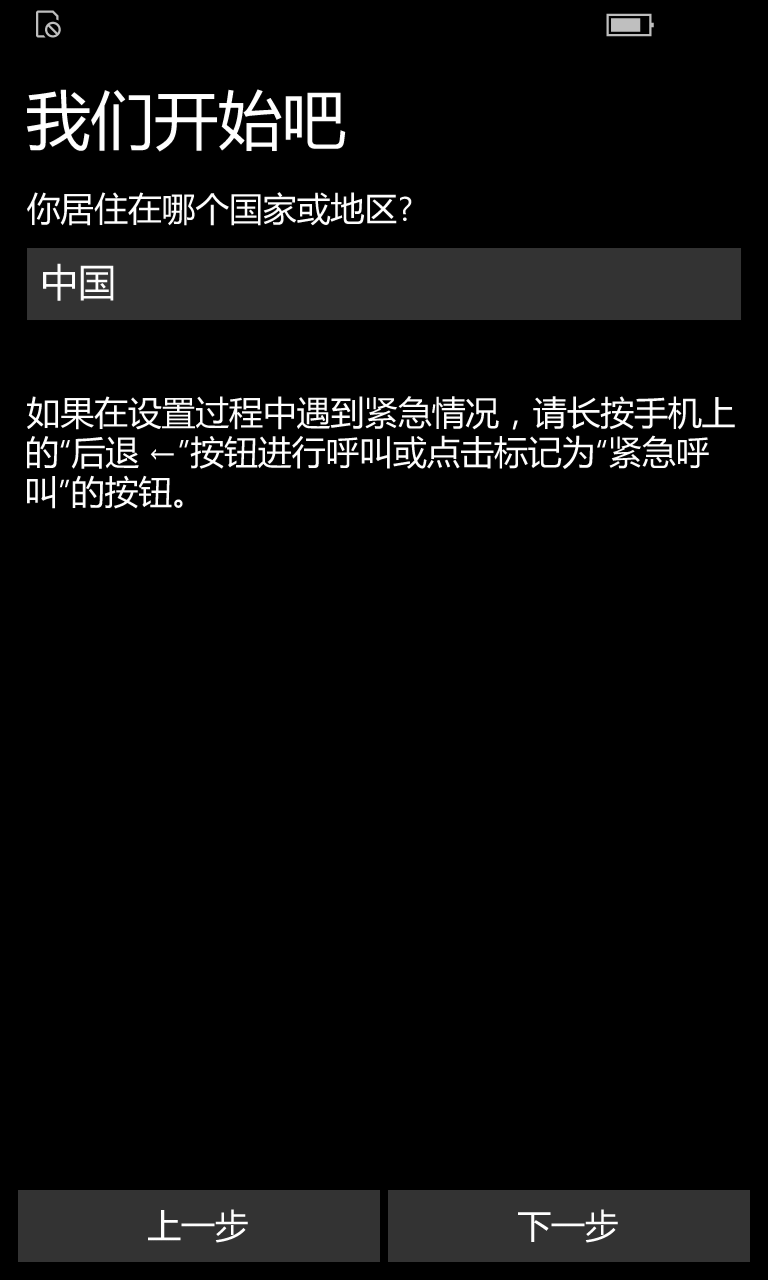Open the 中国 country/region picker
Viewport: 768px width, 1280px height.
tap(383, 284)
